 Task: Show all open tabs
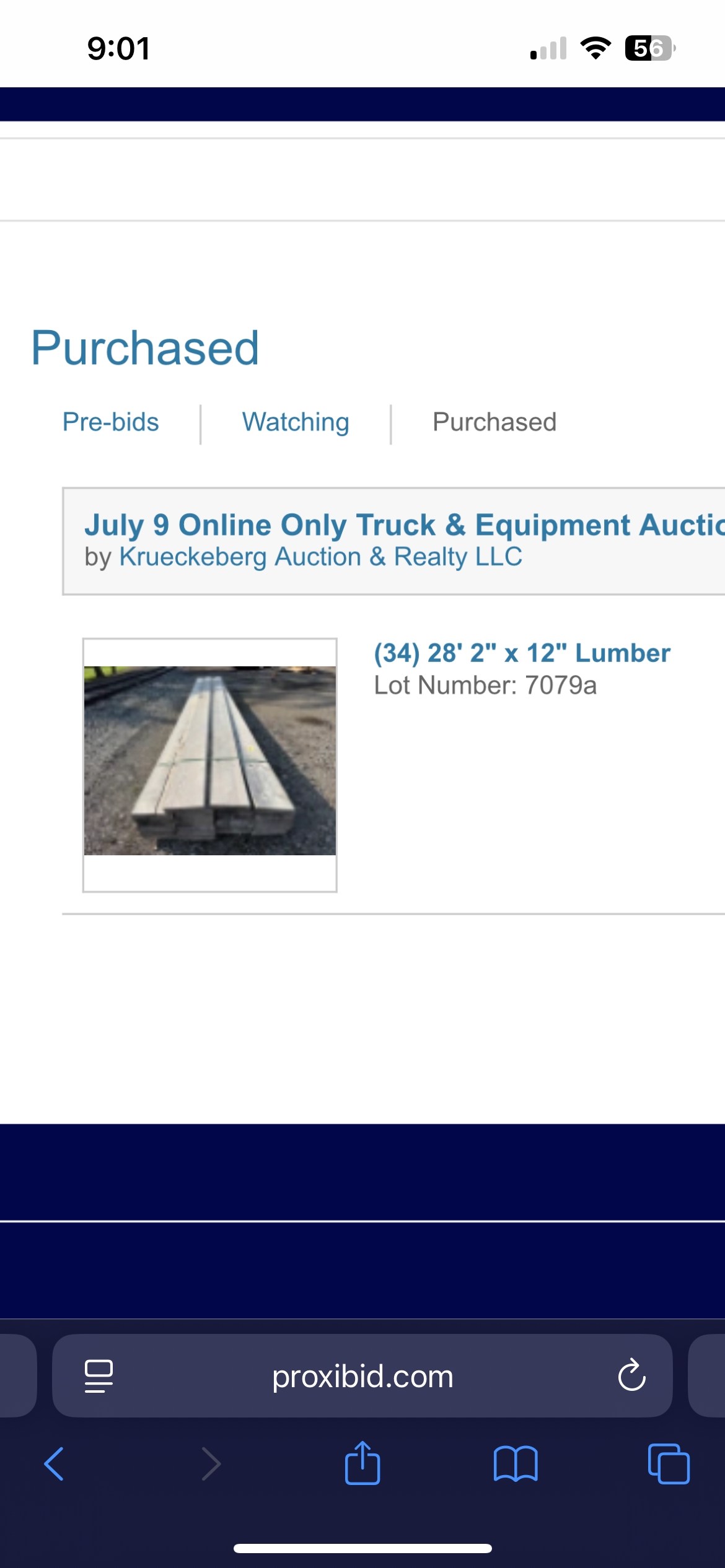pyautogui.click(x=669, y=1464)
